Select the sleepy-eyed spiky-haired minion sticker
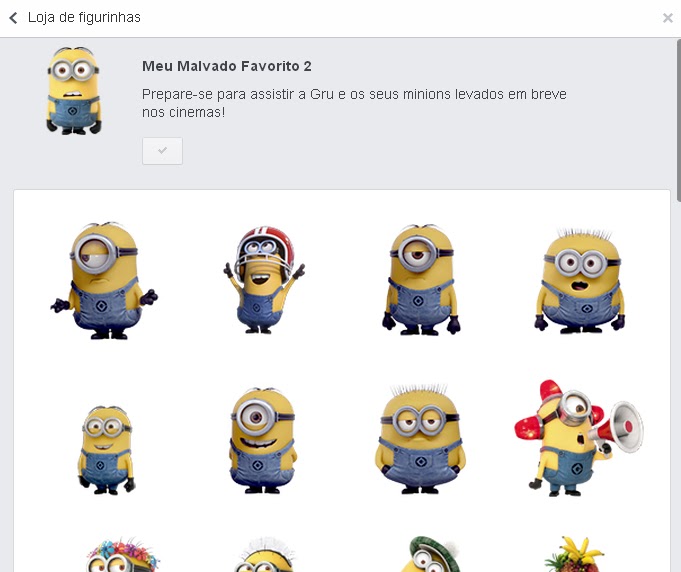 [x=420, y=439]
